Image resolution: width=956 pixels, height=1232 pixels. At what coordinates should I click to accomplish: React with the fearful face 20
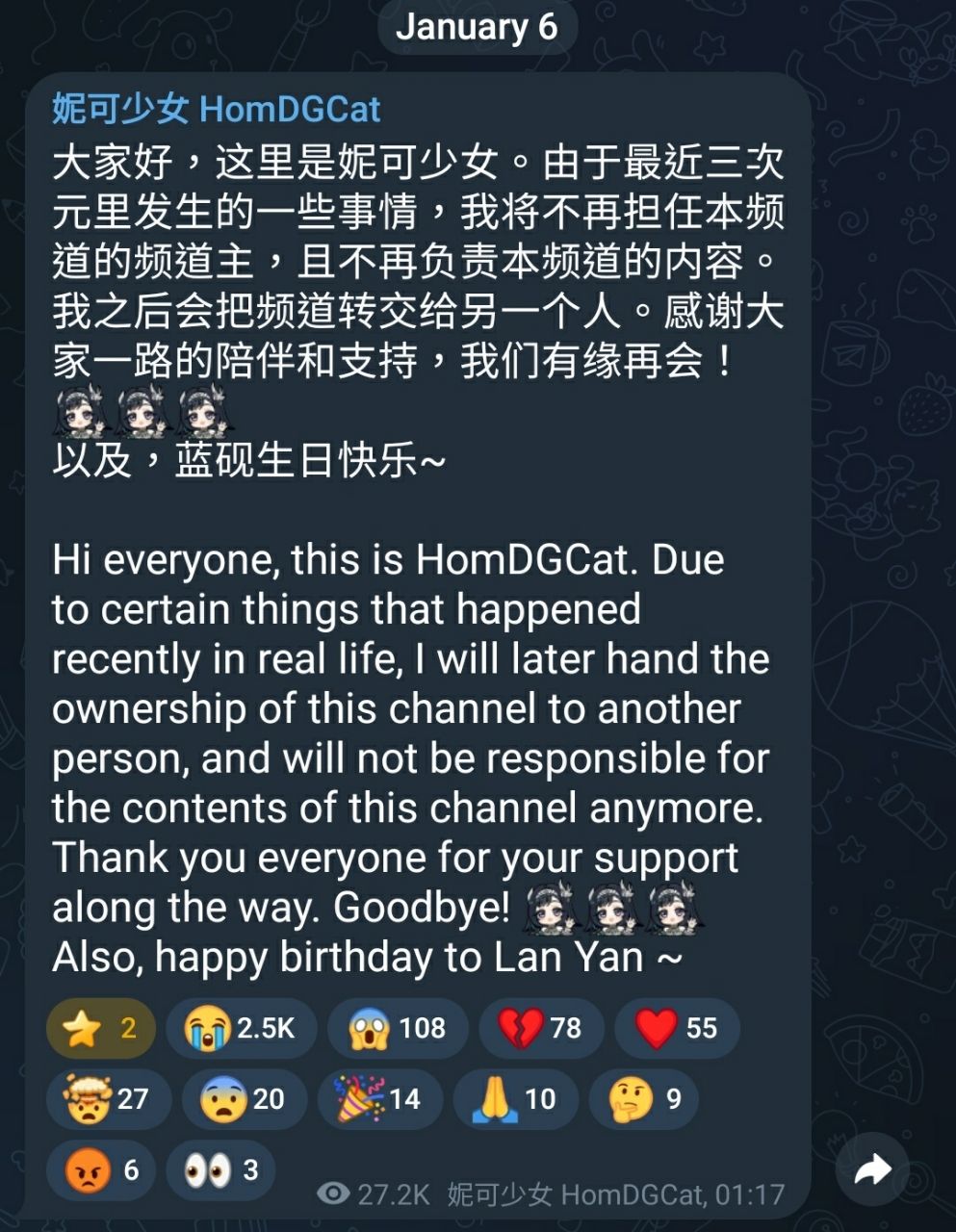tap(244, 1098)
